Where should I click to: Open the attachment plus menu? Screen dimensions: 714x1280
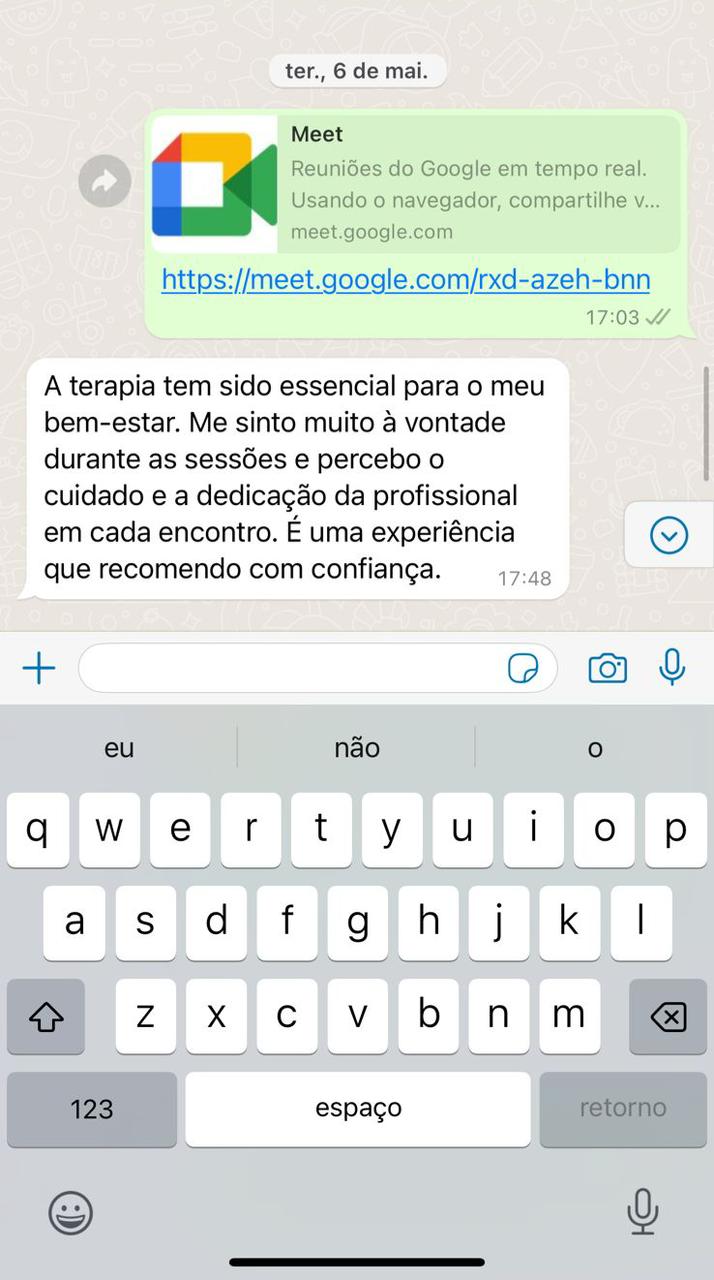39,668
